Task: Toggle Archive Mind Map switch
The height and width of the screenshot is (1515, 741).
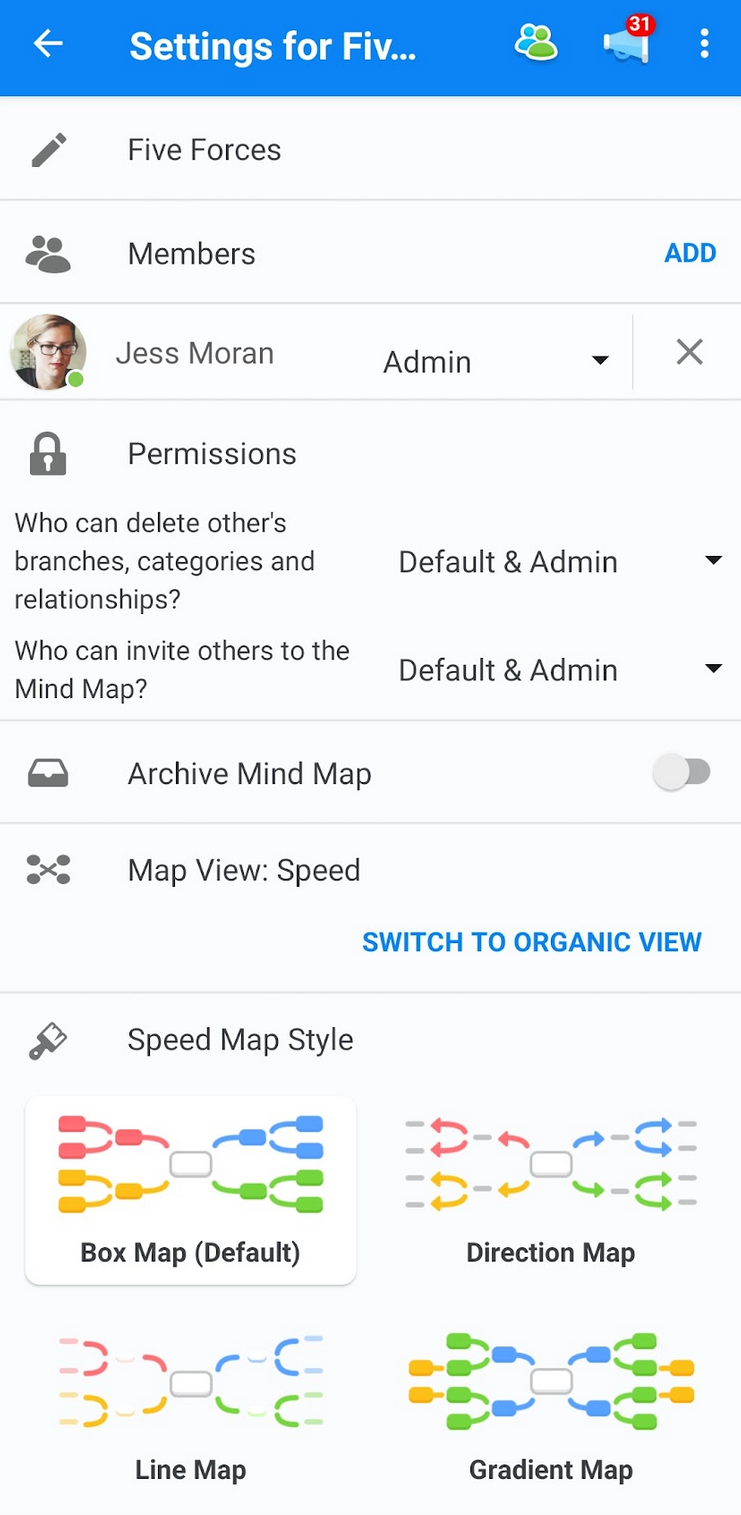Action: click(x=682, y=772)
